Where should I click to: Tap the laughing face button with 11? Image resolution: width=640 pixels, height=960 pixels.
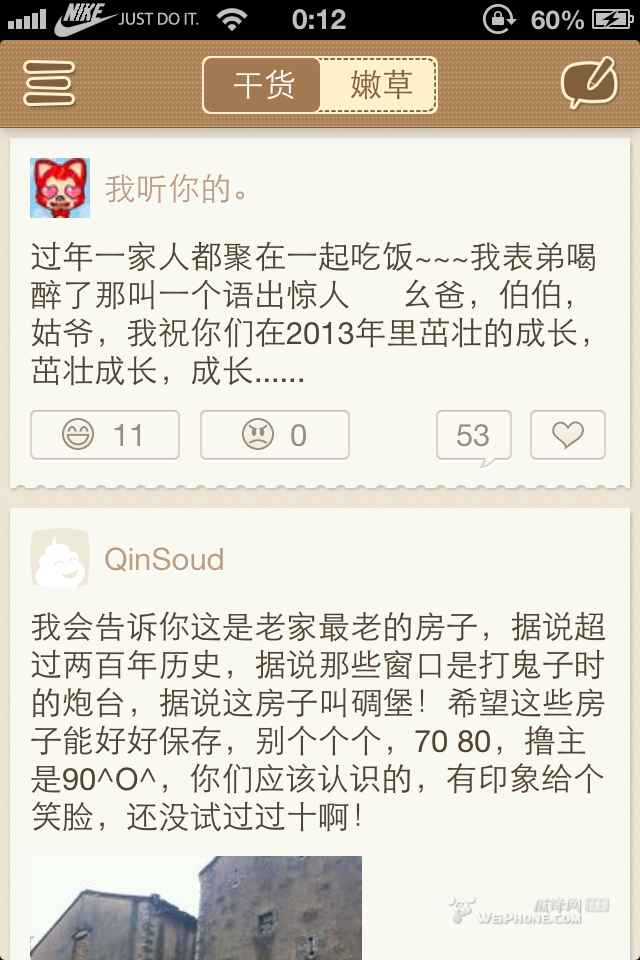[x=105, y=435]
